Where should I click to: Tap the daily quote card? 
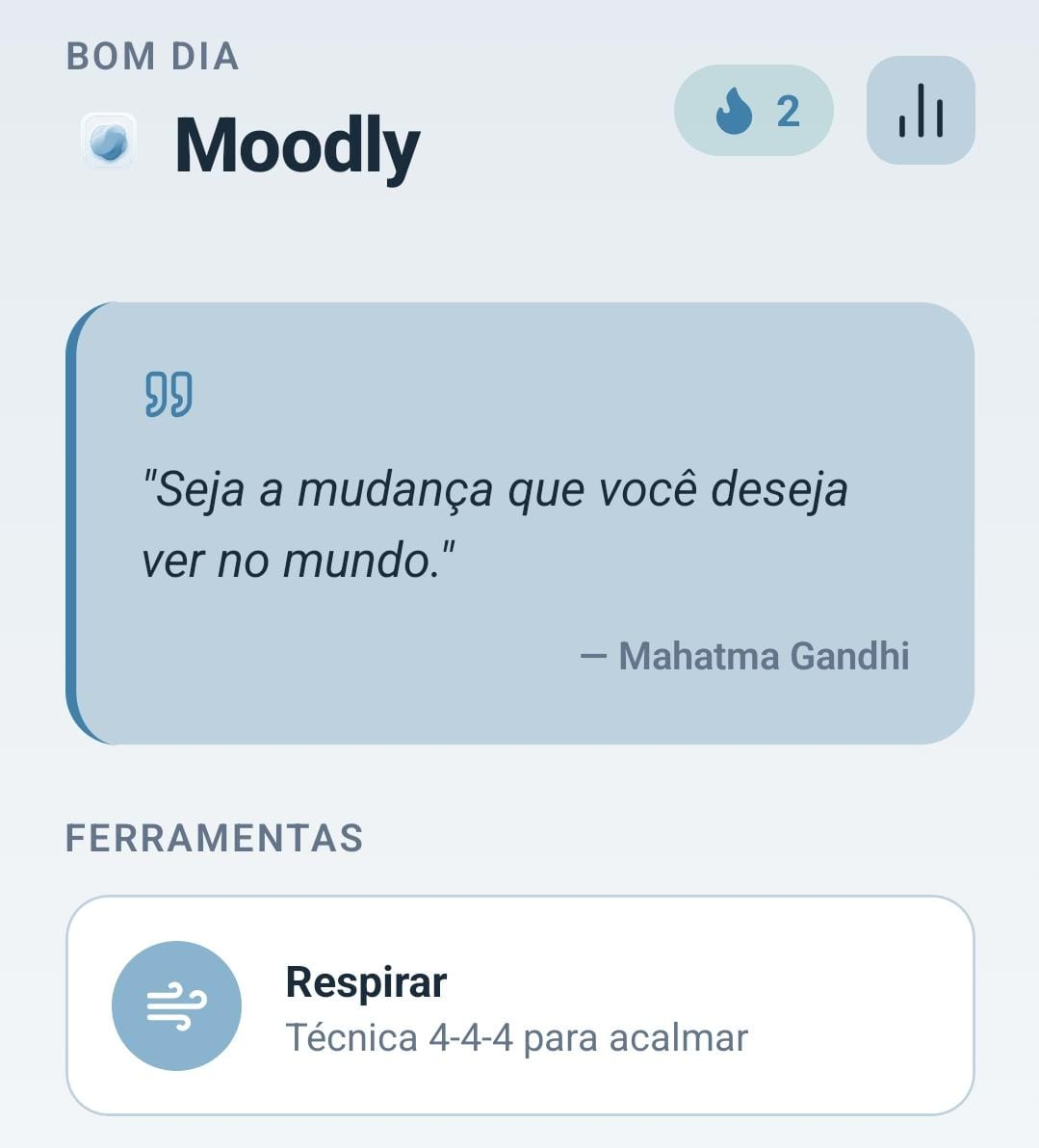[x=520, y=520]
